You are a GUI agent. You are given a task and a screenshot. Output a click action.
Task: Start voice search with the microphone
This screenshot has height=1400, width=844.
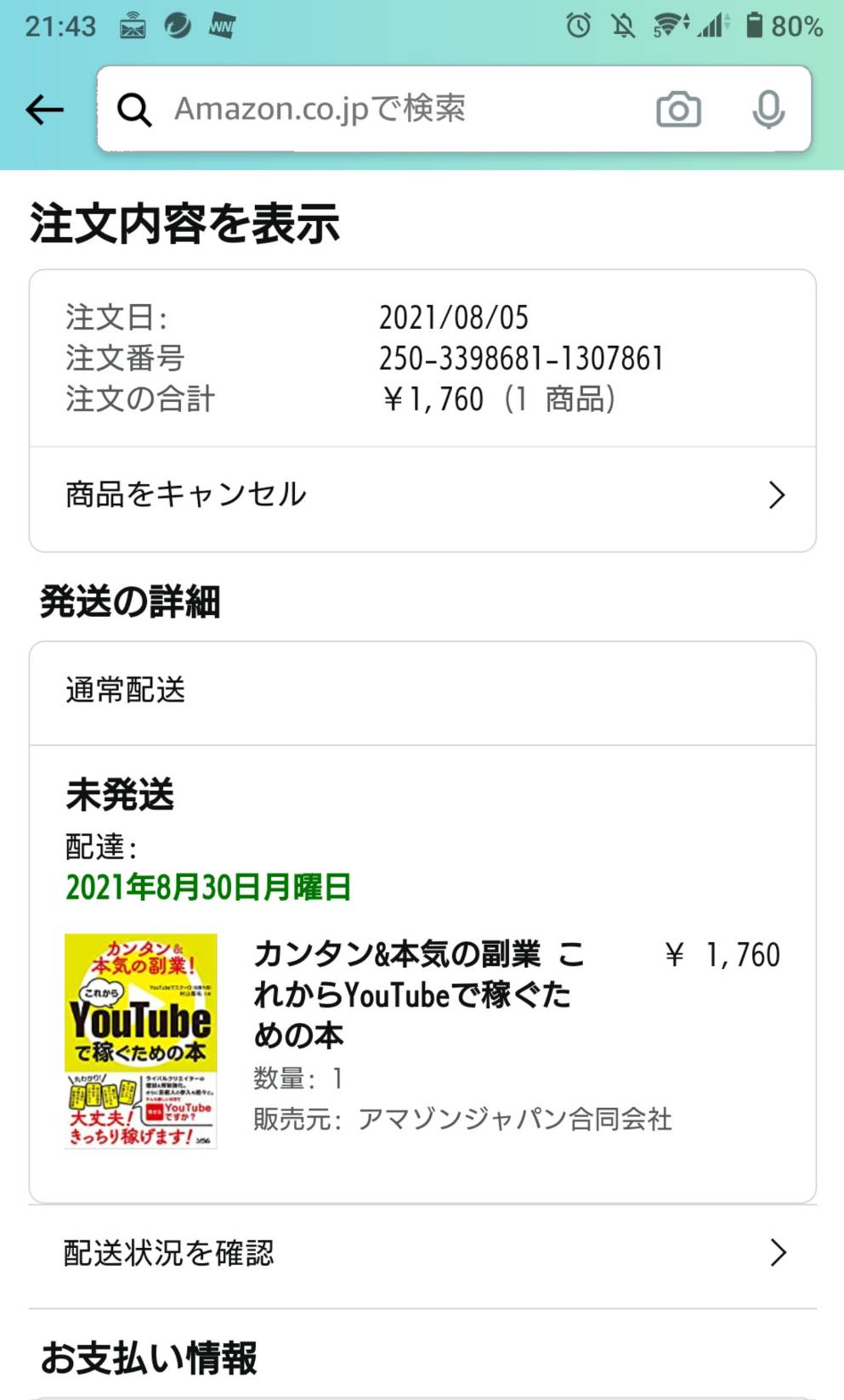pyautogui.click(x=768, y=110)
